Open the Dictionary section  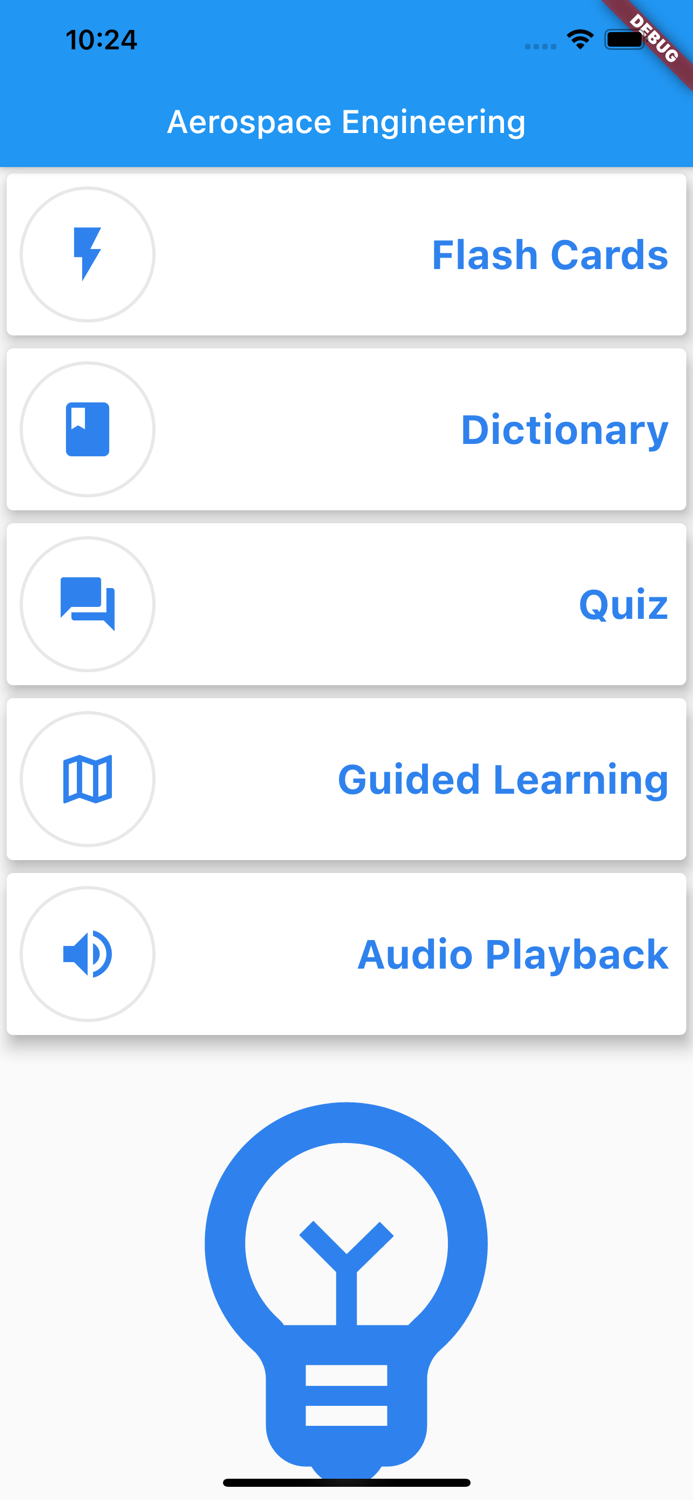(346, 430)
